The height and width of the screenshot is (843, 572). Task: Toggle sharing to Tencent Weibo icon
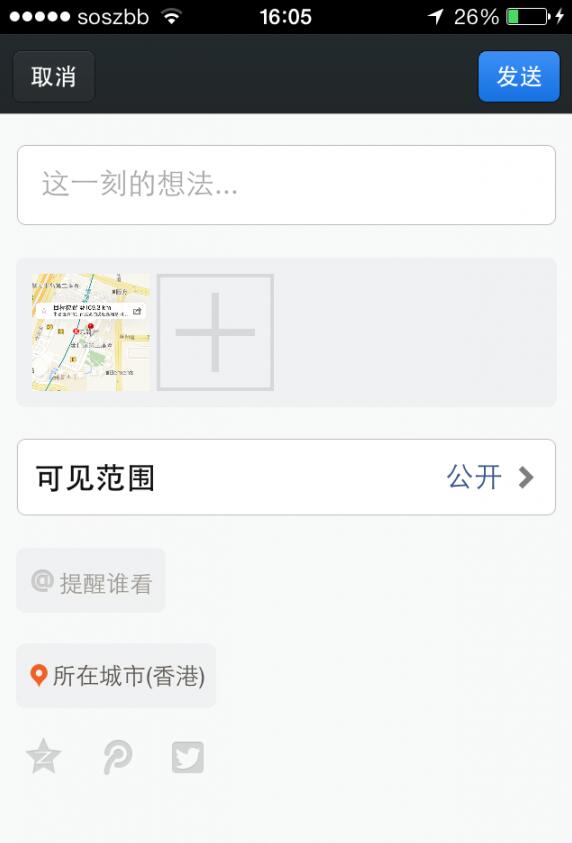tap(118, 757)
